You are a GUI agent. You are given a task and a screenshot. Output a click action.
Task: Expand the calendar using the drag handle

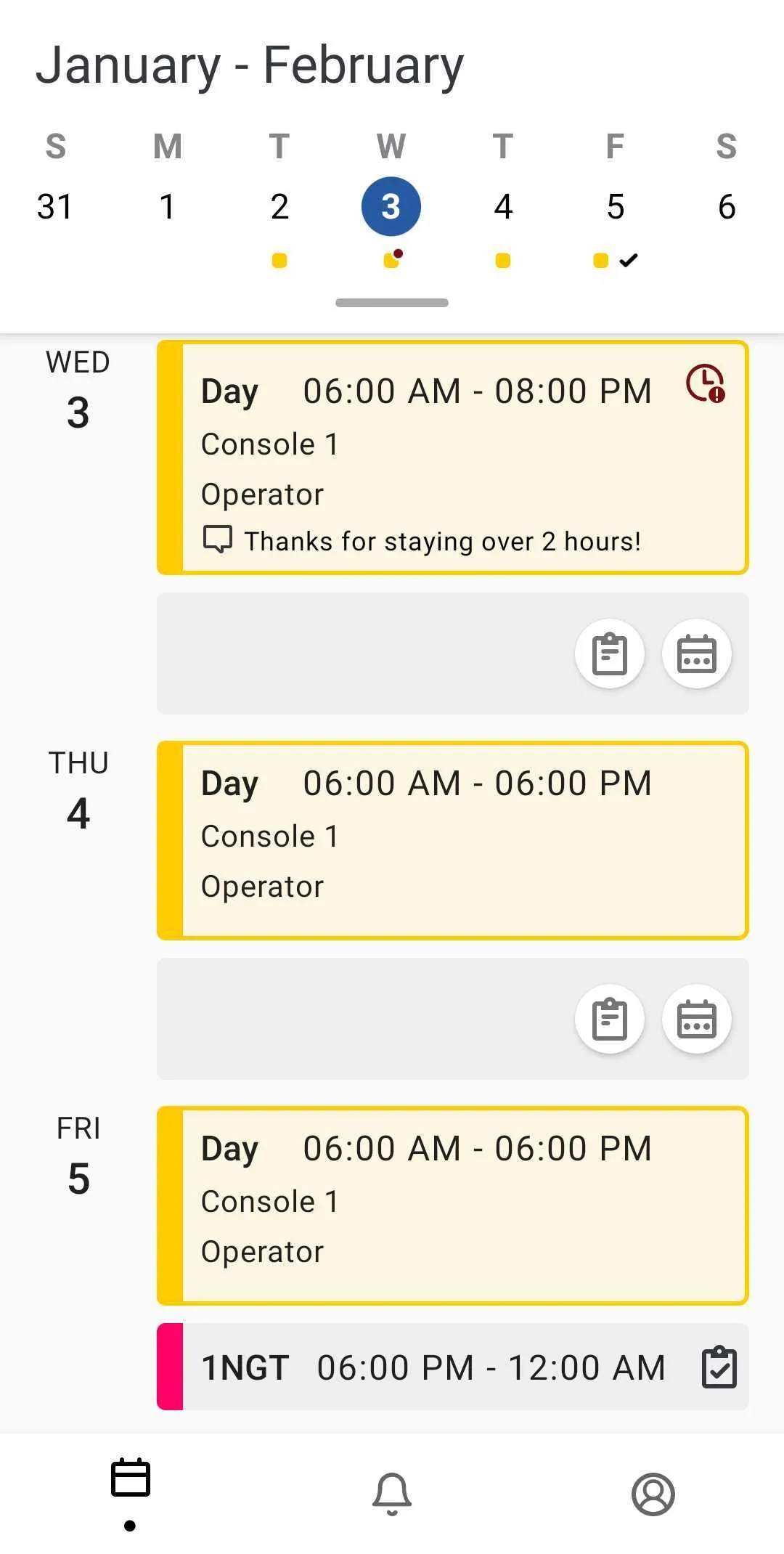pos(392,303)
